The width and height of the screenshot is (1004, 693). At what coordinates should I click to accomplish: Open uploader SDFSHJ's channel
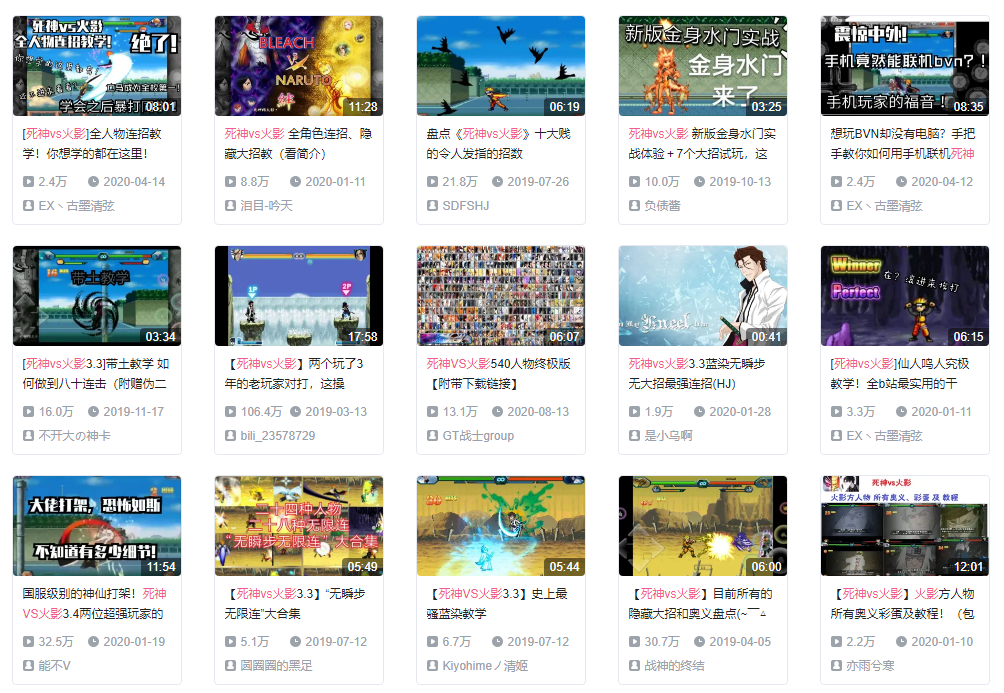tap(466, 206)
